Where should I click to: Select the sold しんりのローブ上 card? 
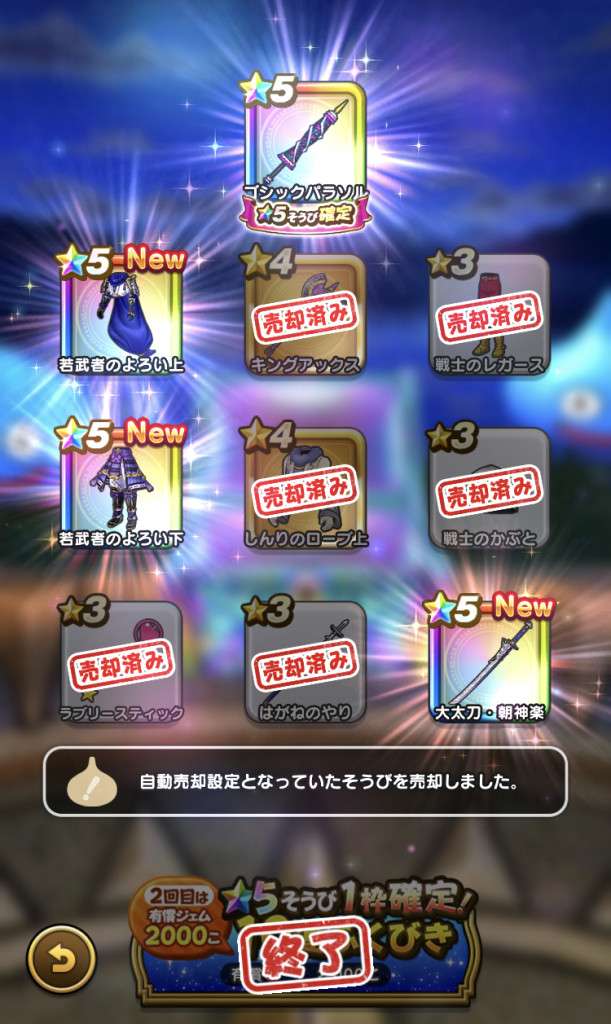[x=305, y=490]
